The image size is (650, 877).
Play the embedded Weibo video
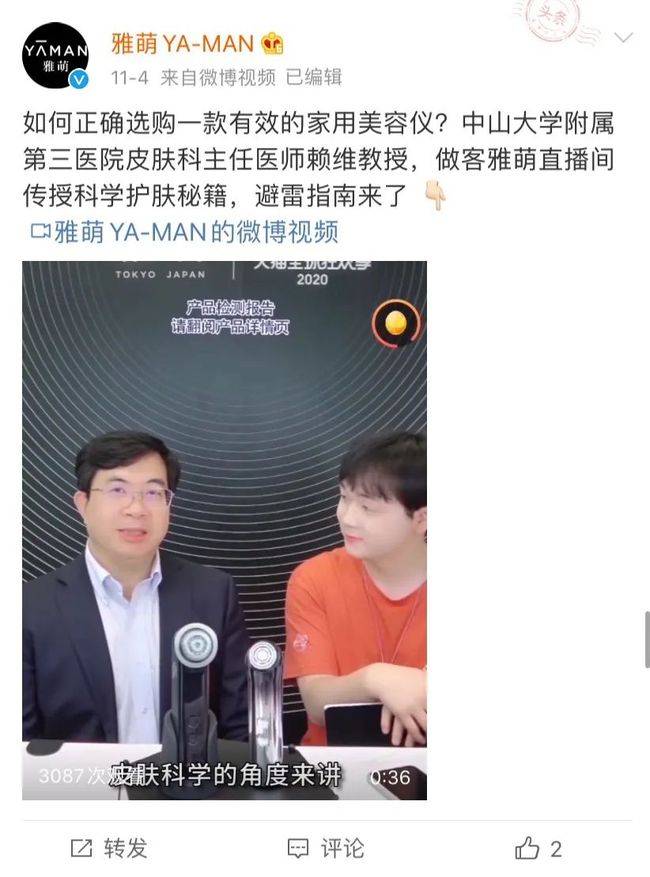pyautogui.click(x=224, y=530)
